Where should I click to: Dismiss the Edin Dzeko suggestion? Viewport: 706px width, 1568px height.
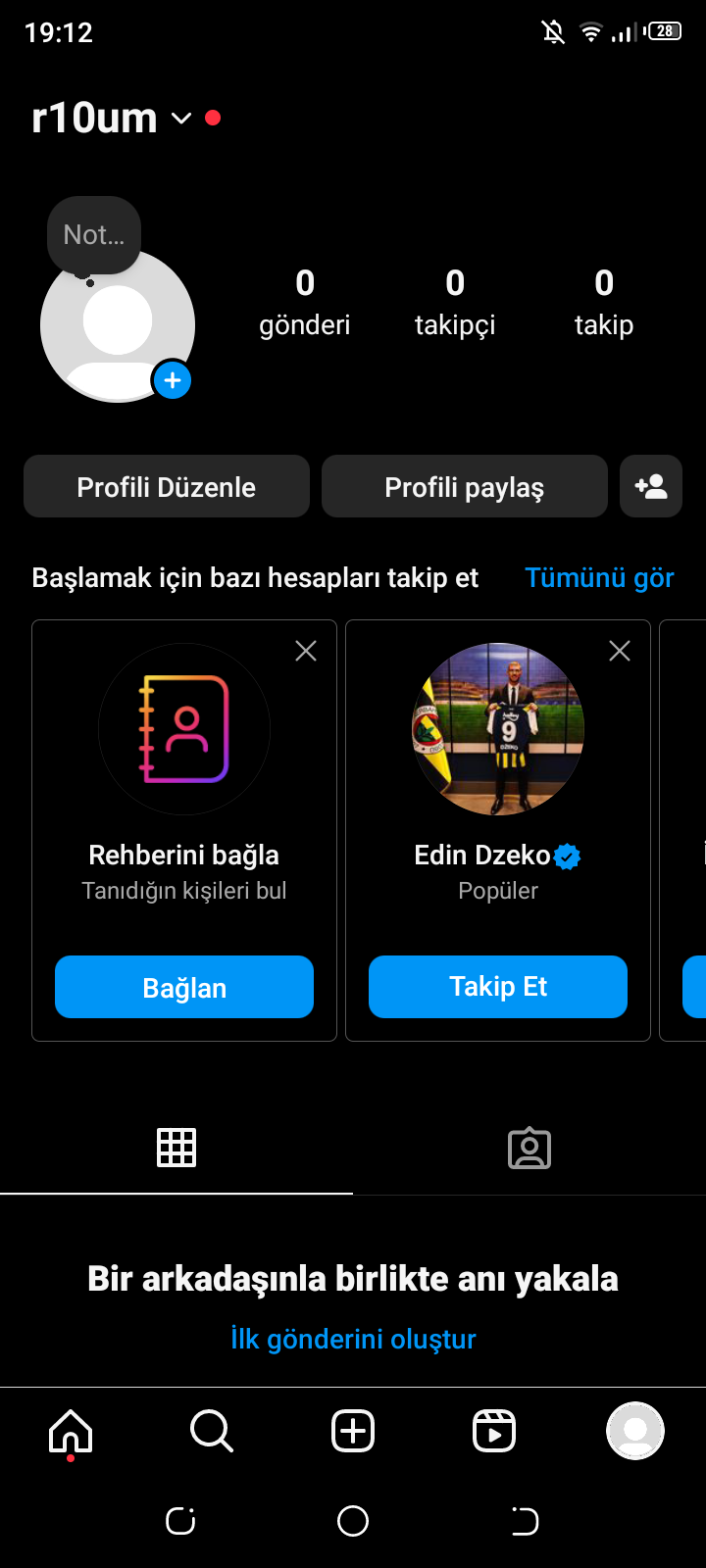pyautogui.click(x=620, y=651)
